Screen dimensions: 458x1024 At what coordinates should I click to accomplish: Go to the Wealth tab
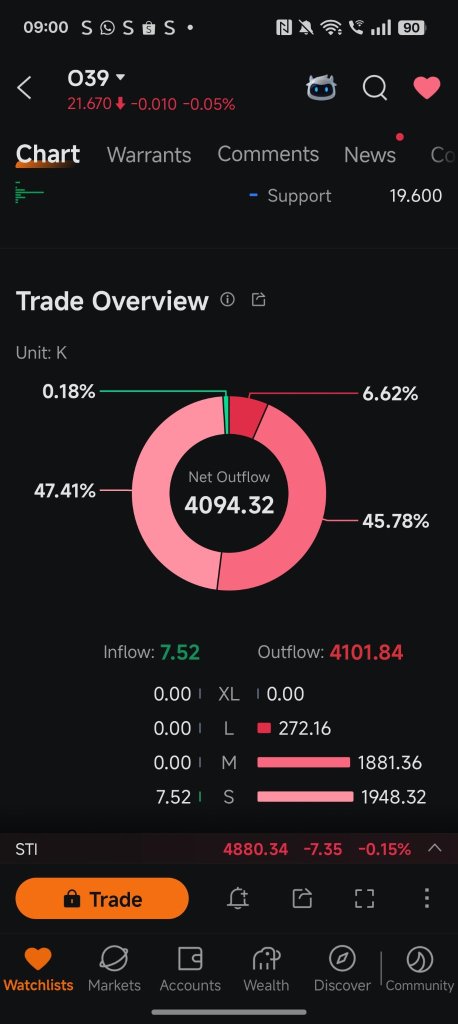tap(267, 969)
